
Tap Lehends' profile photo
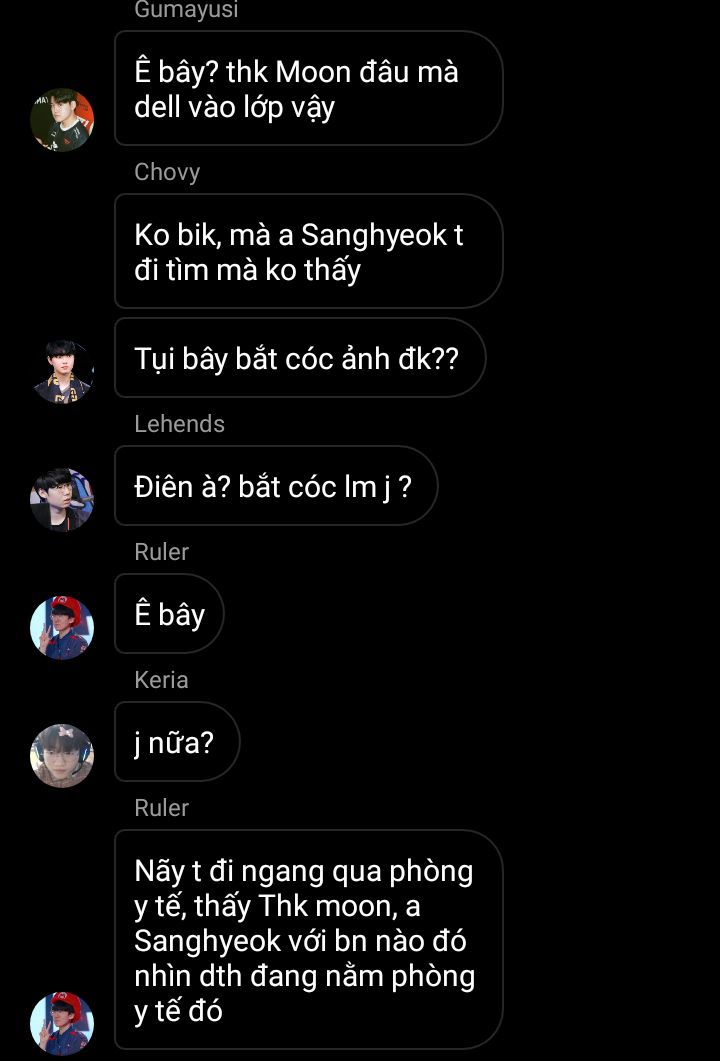[62, 499]
